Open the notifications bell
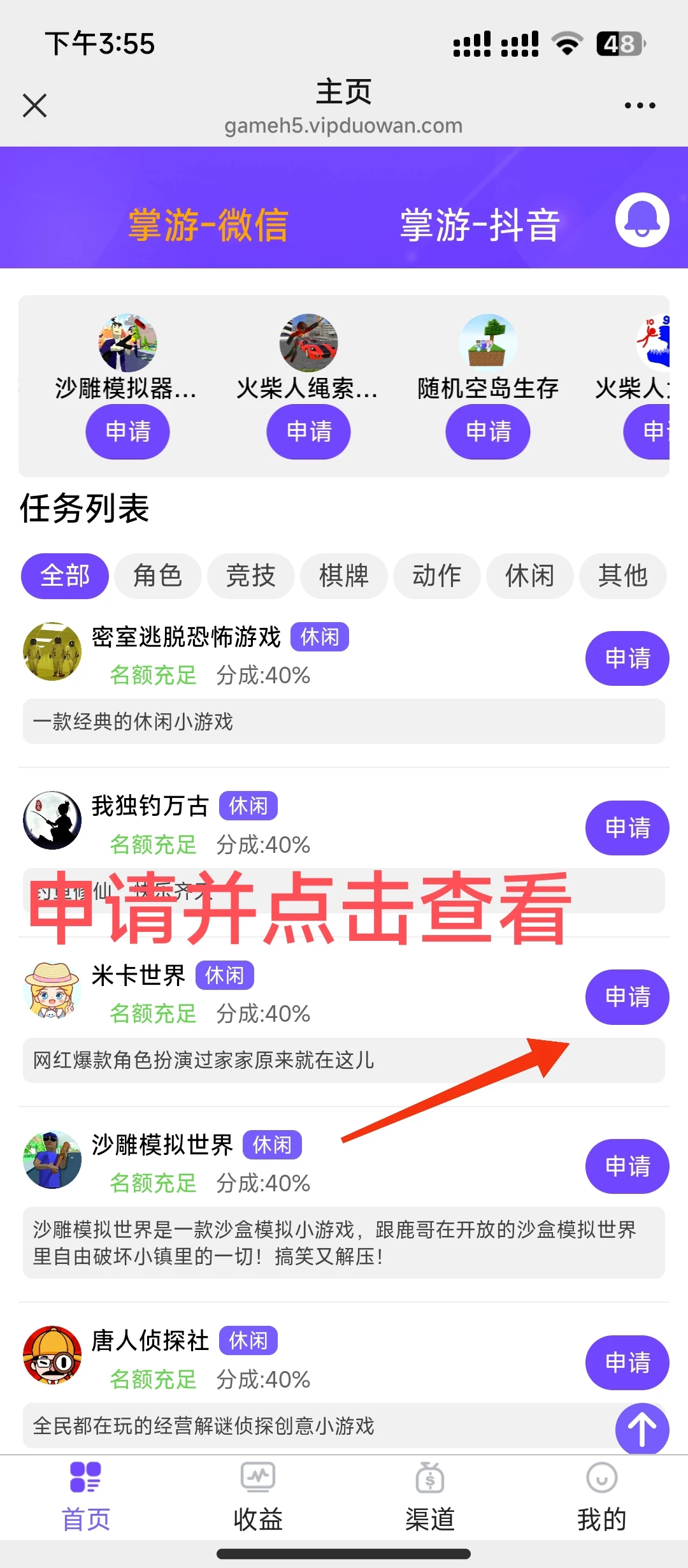 pos(641,220)
